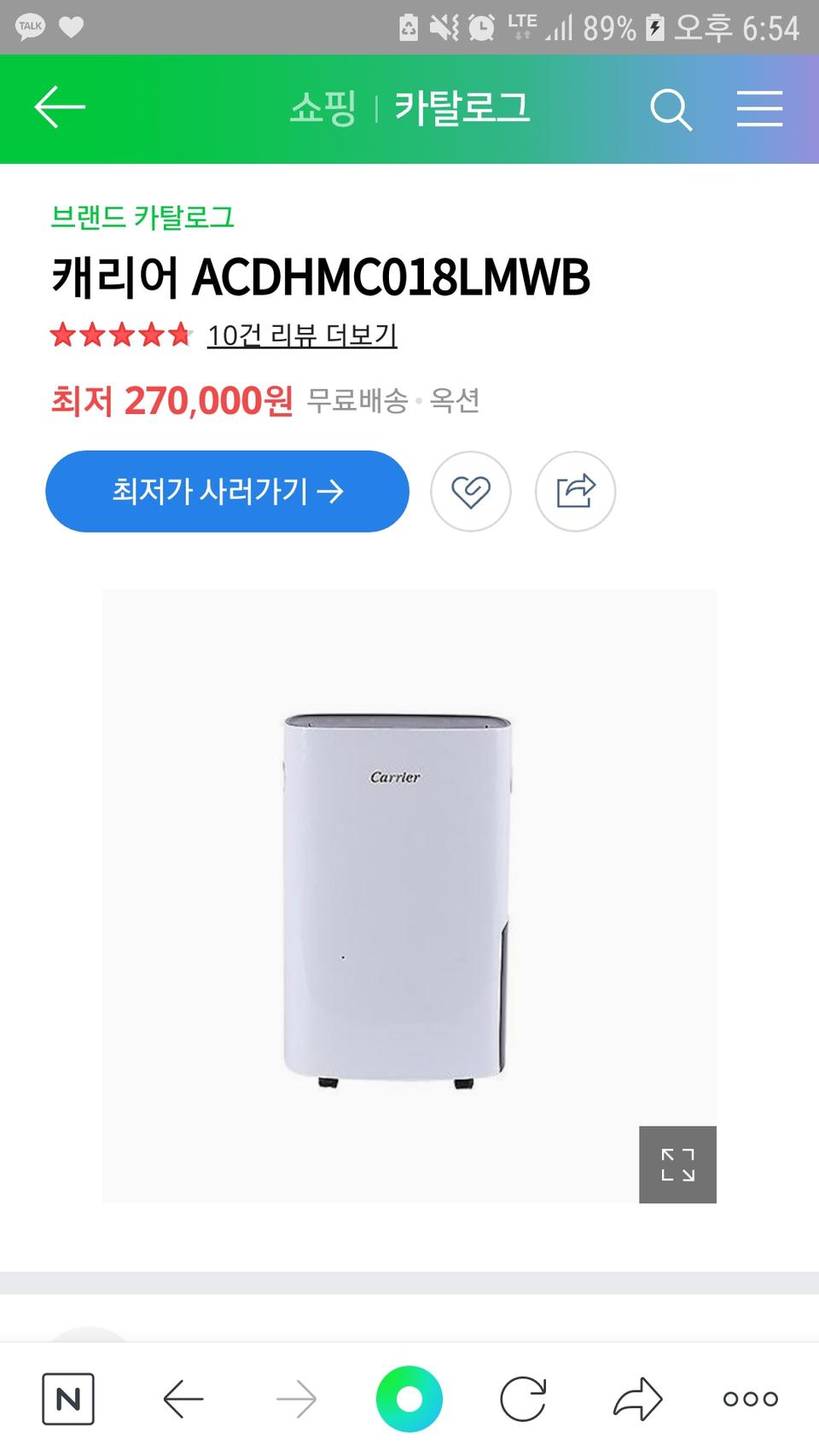819x1456 pixels.
Task: Tap the 최저가 사러가기 button
Action: 227,492
